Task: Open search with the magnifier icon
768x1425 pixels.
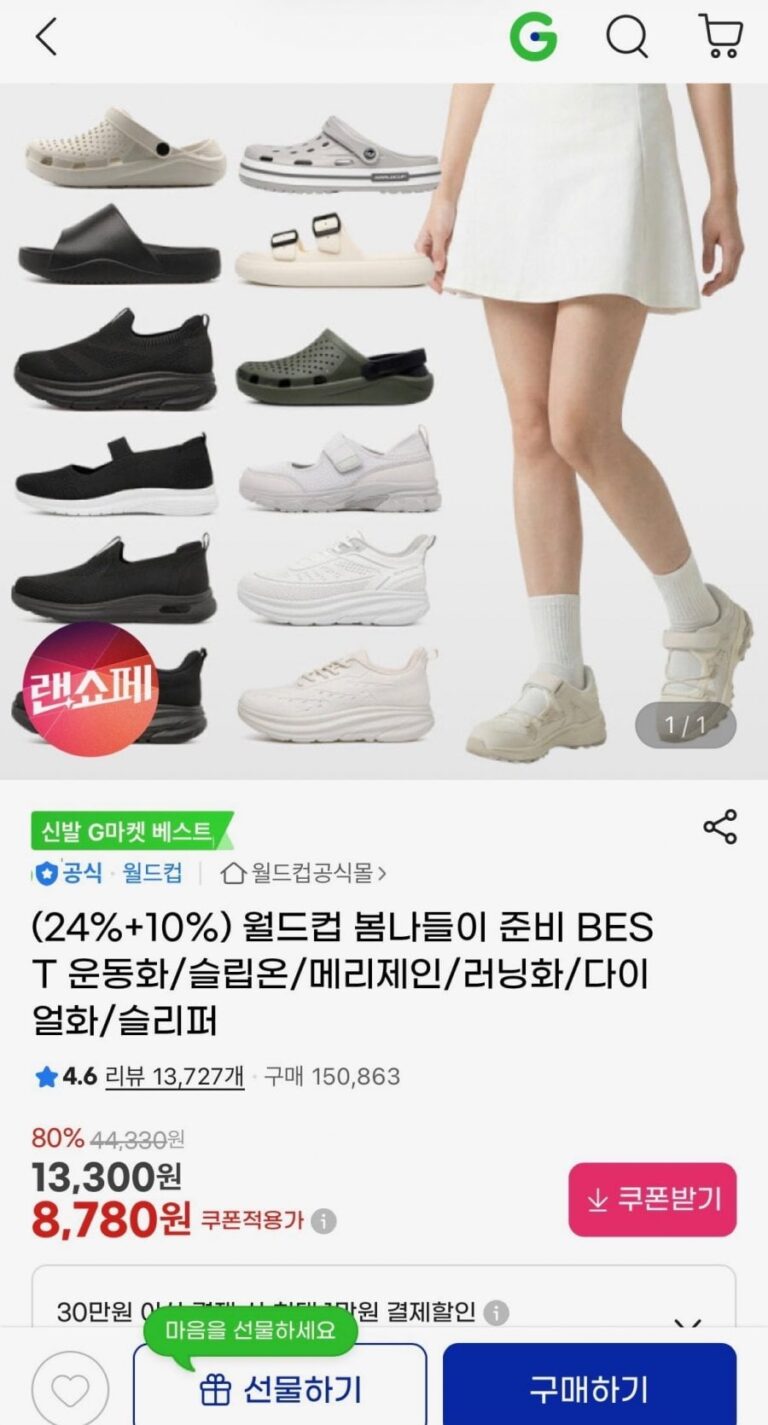Action: (x=627, y=38)
